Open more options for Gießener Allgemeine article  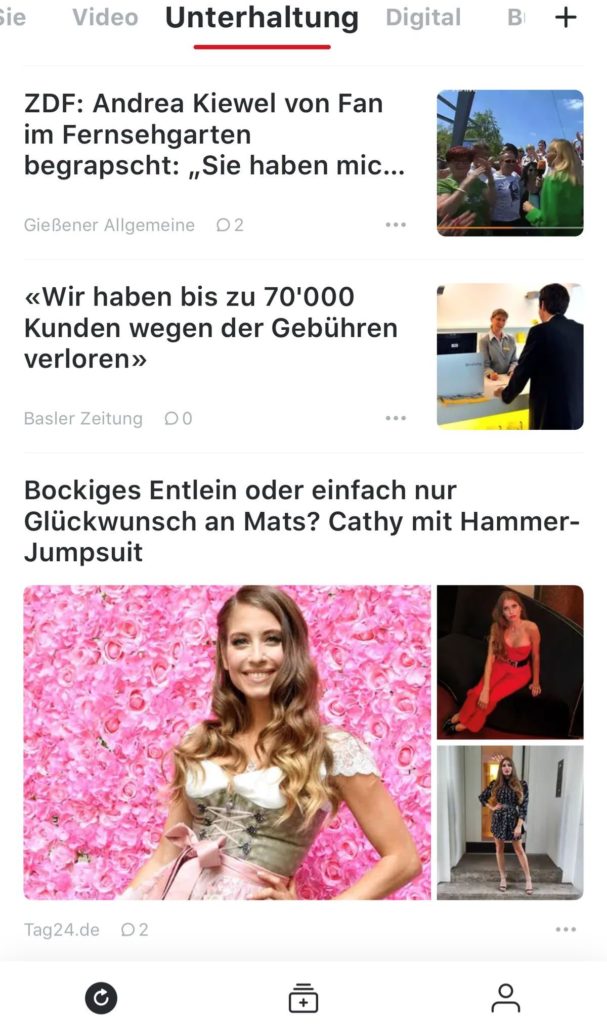pos(396,225)
